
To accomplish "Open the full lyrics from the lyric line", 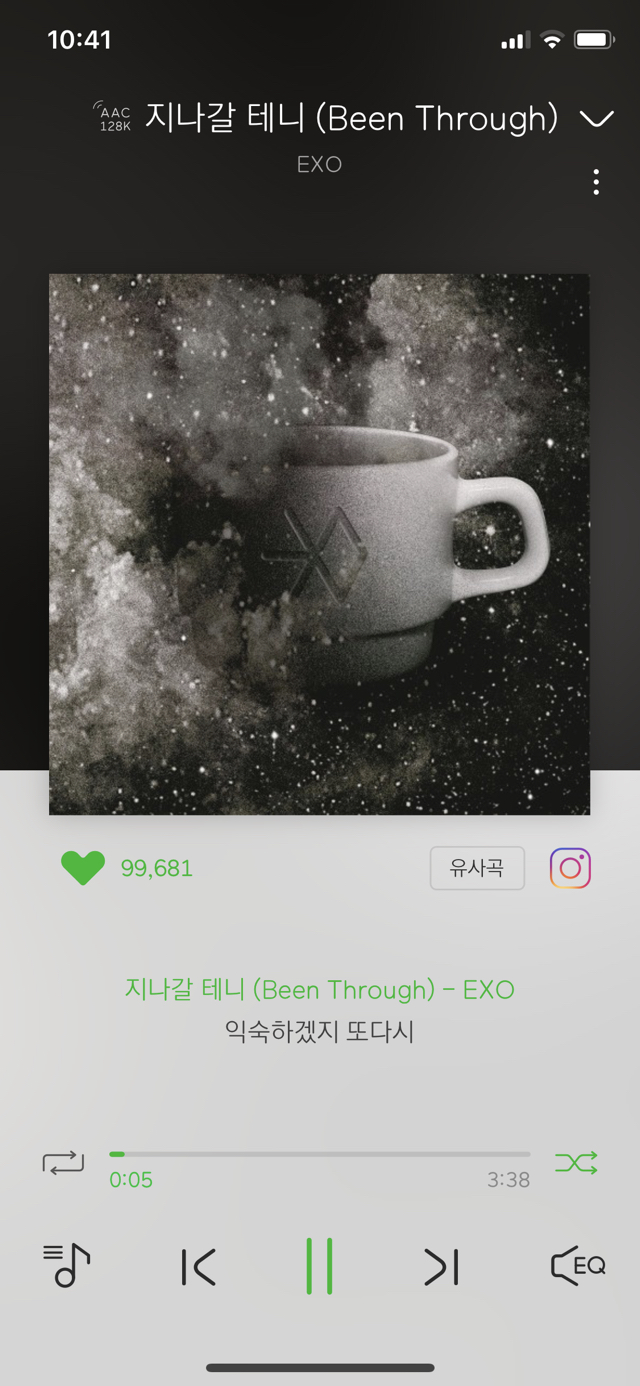I will [x=320, y=1031].
